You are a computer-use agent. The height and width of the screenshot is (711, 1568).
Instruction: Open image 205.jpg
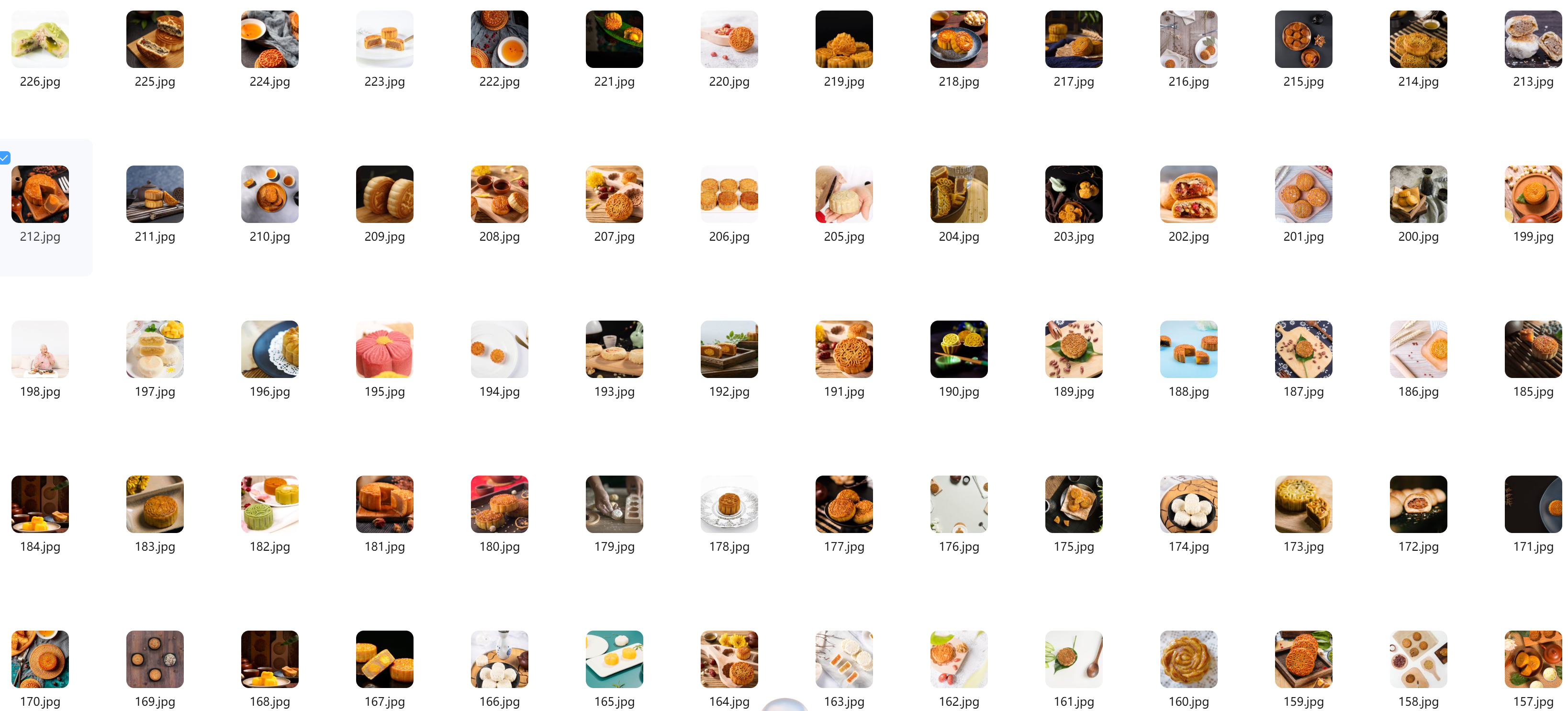[844, 194]
